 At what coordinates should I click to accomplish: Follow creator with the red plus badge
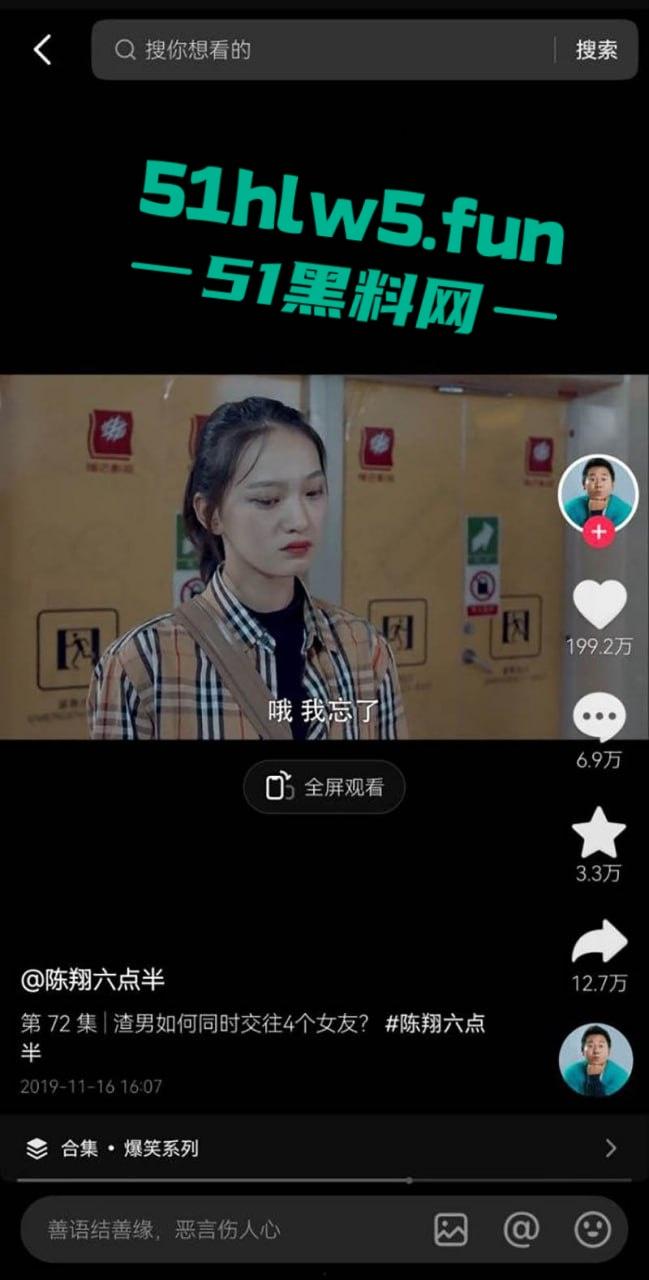(x=598, y=532)
